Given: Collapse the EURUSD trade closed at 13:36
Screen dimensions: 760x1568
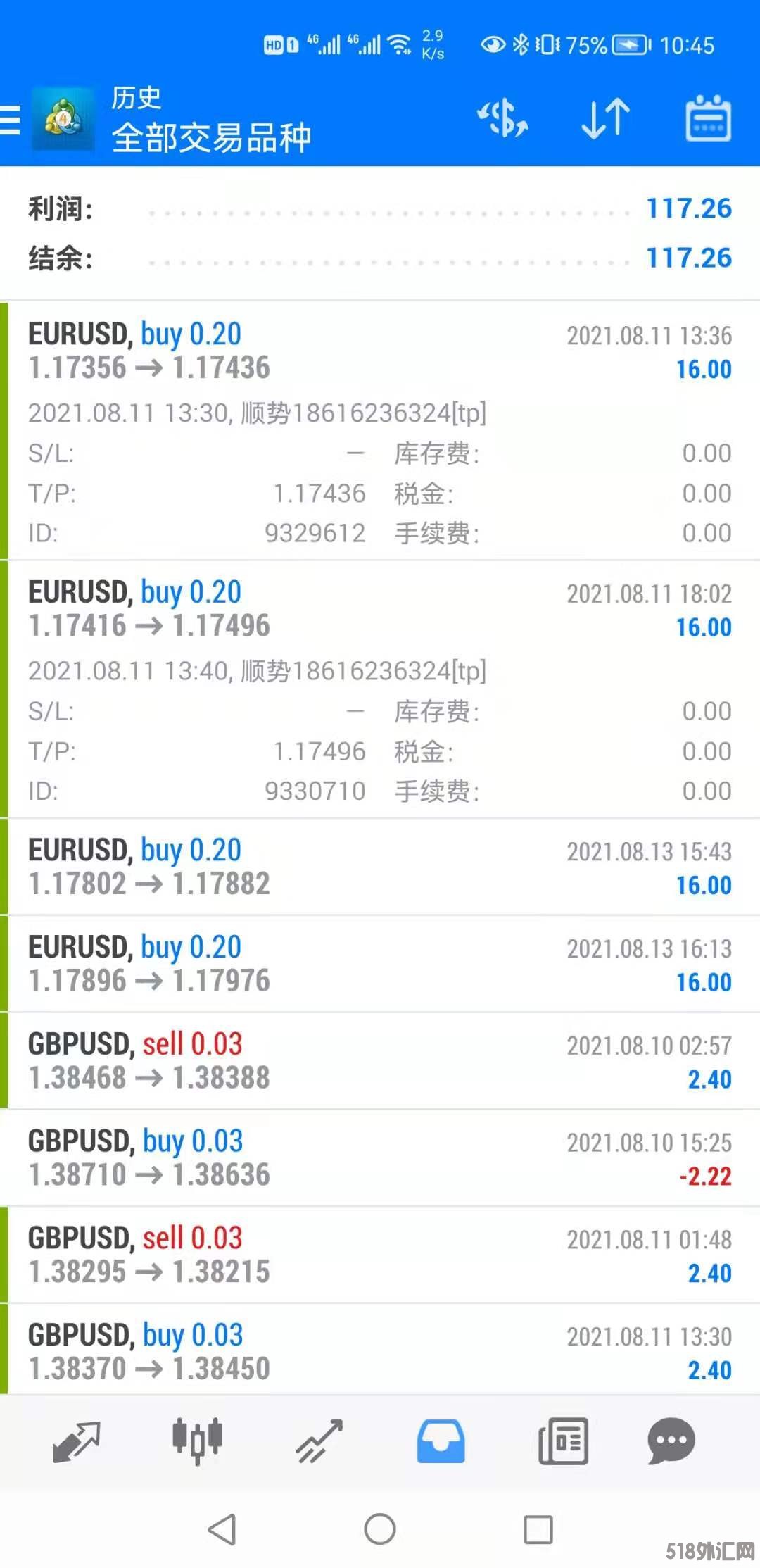Looking at the screenshot, I should [x=380, y=351].
